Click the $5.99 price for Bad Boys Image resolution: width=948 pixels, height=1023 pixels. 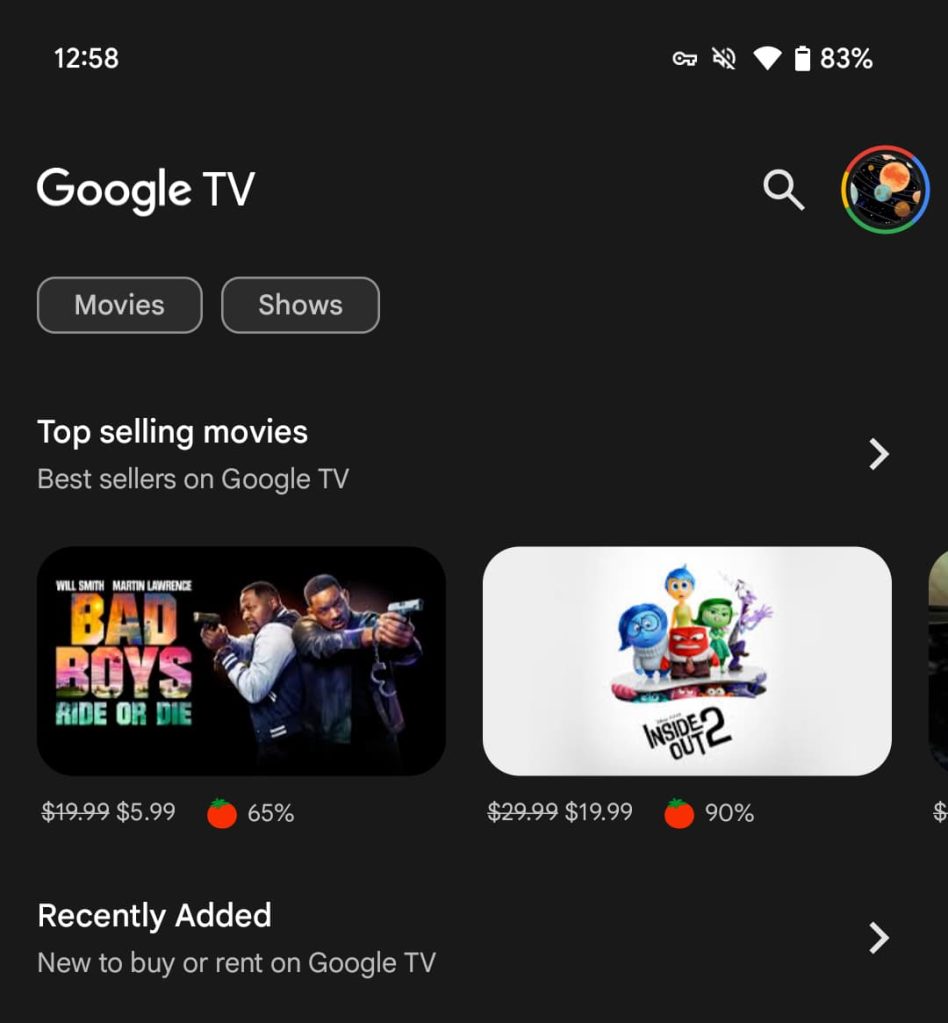coord(146,813)
